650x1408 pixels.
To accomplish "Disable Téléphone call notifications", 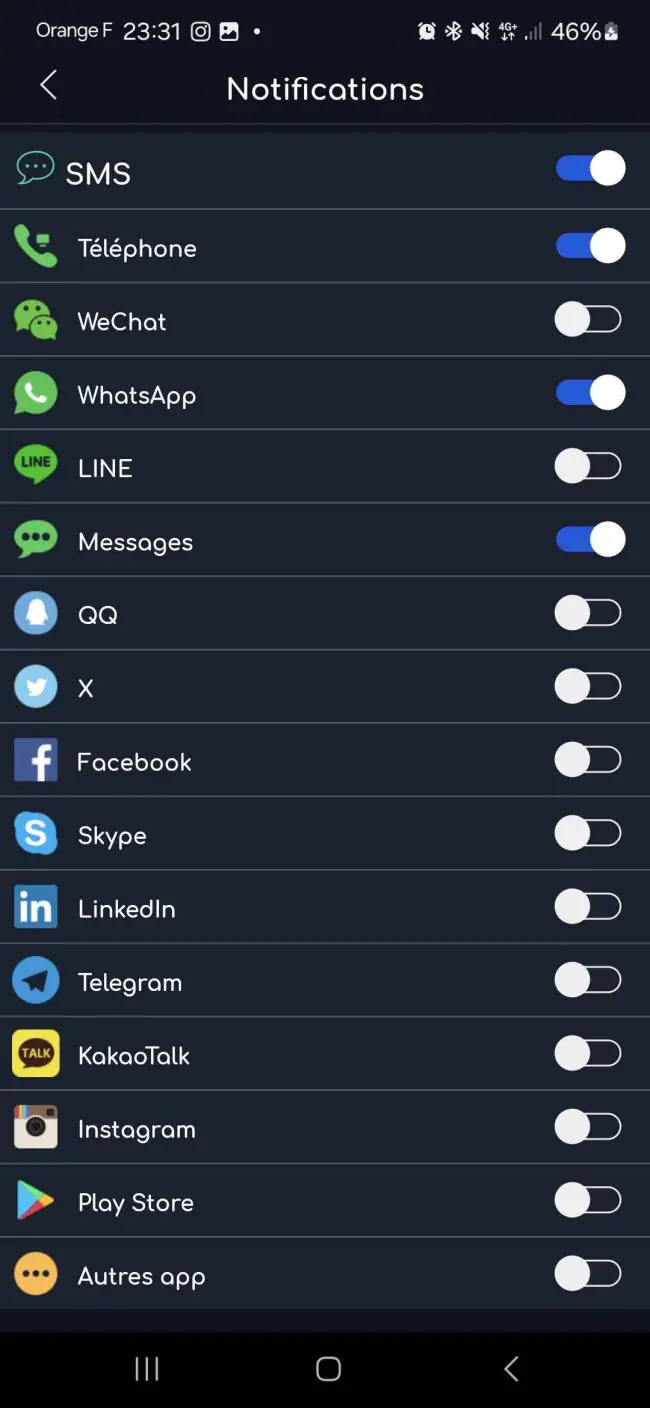I will pyautogui.click(x=590, y=245).
